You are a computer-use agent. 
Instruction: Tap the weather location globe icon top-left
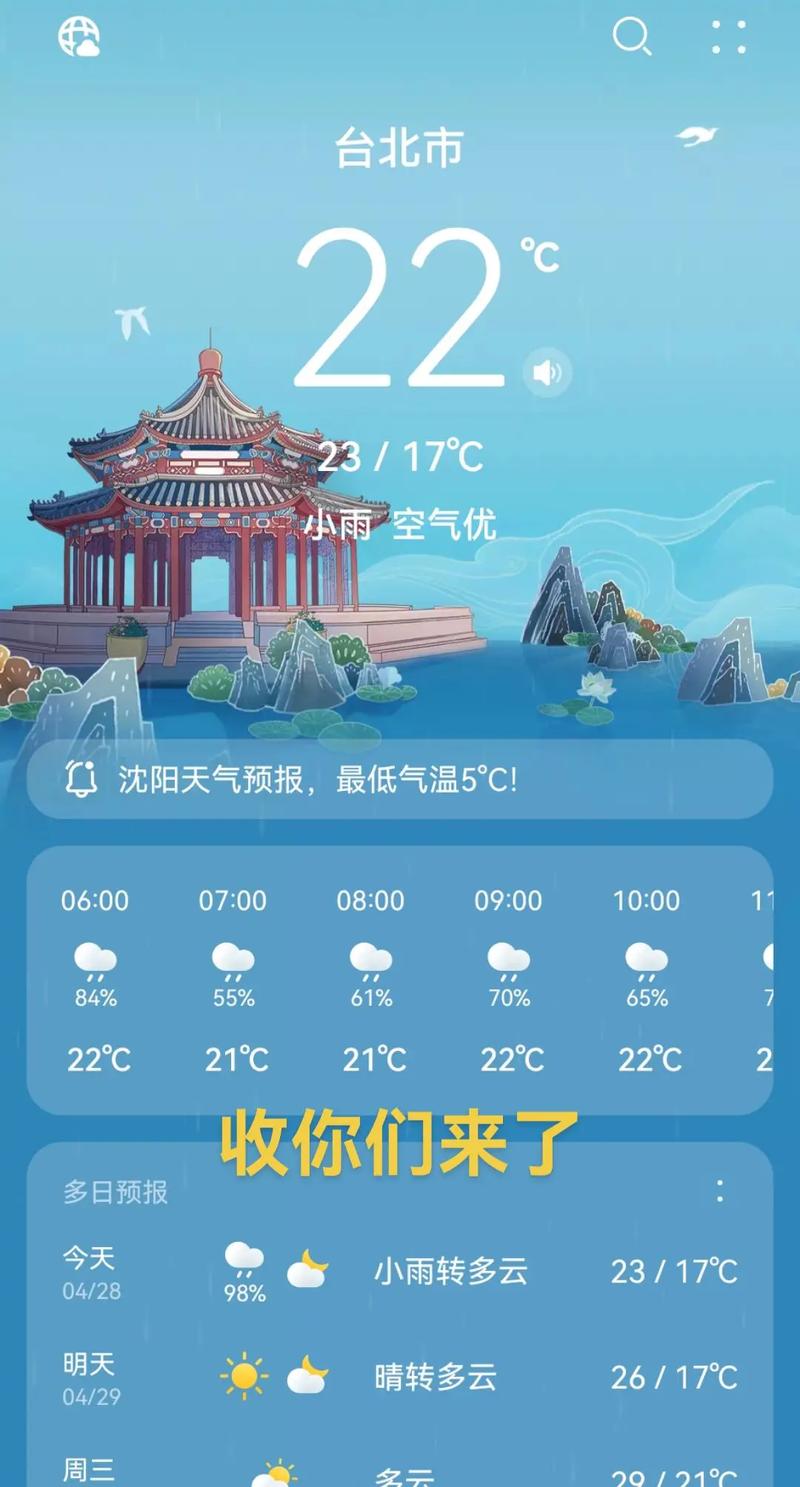(x=79, y=40)
